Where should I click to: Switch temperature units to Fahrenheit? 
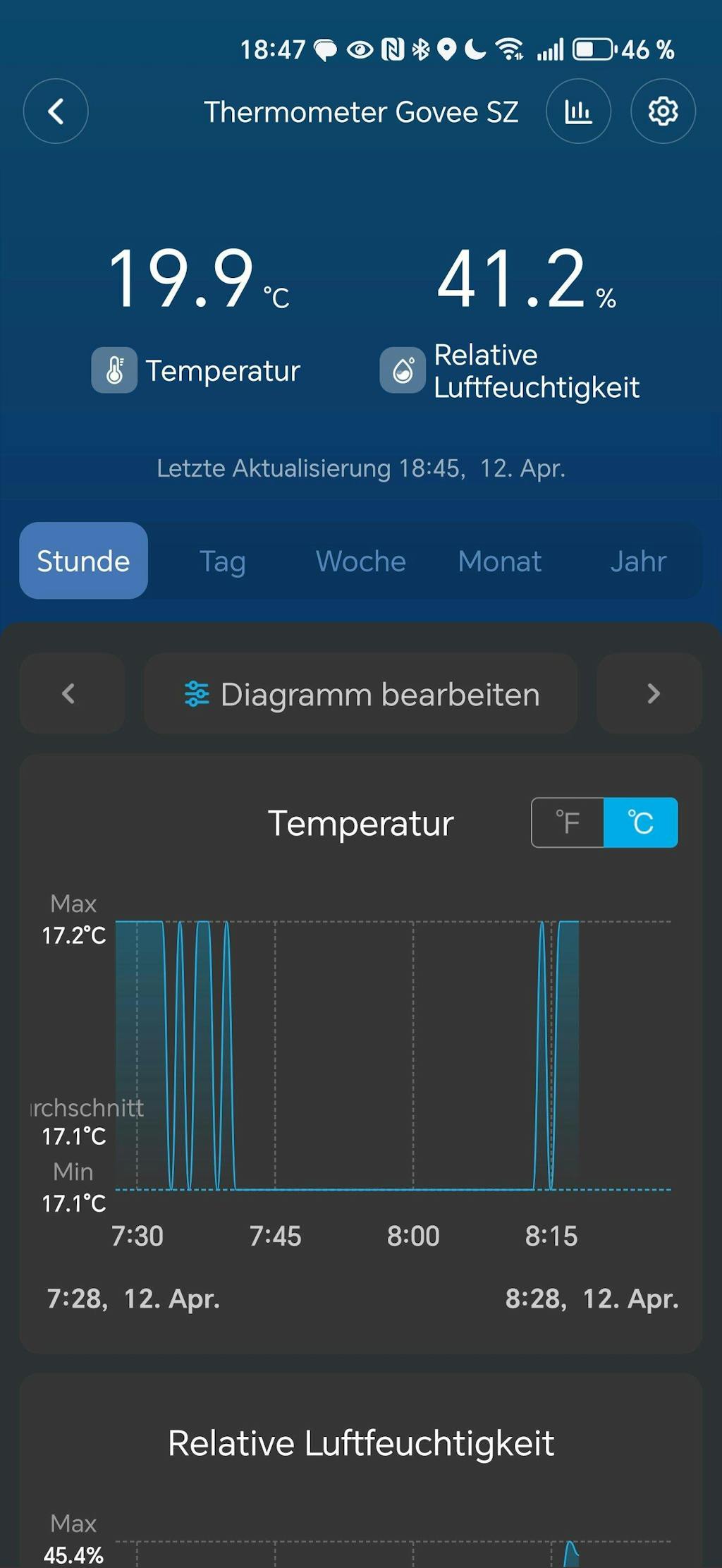568,821
